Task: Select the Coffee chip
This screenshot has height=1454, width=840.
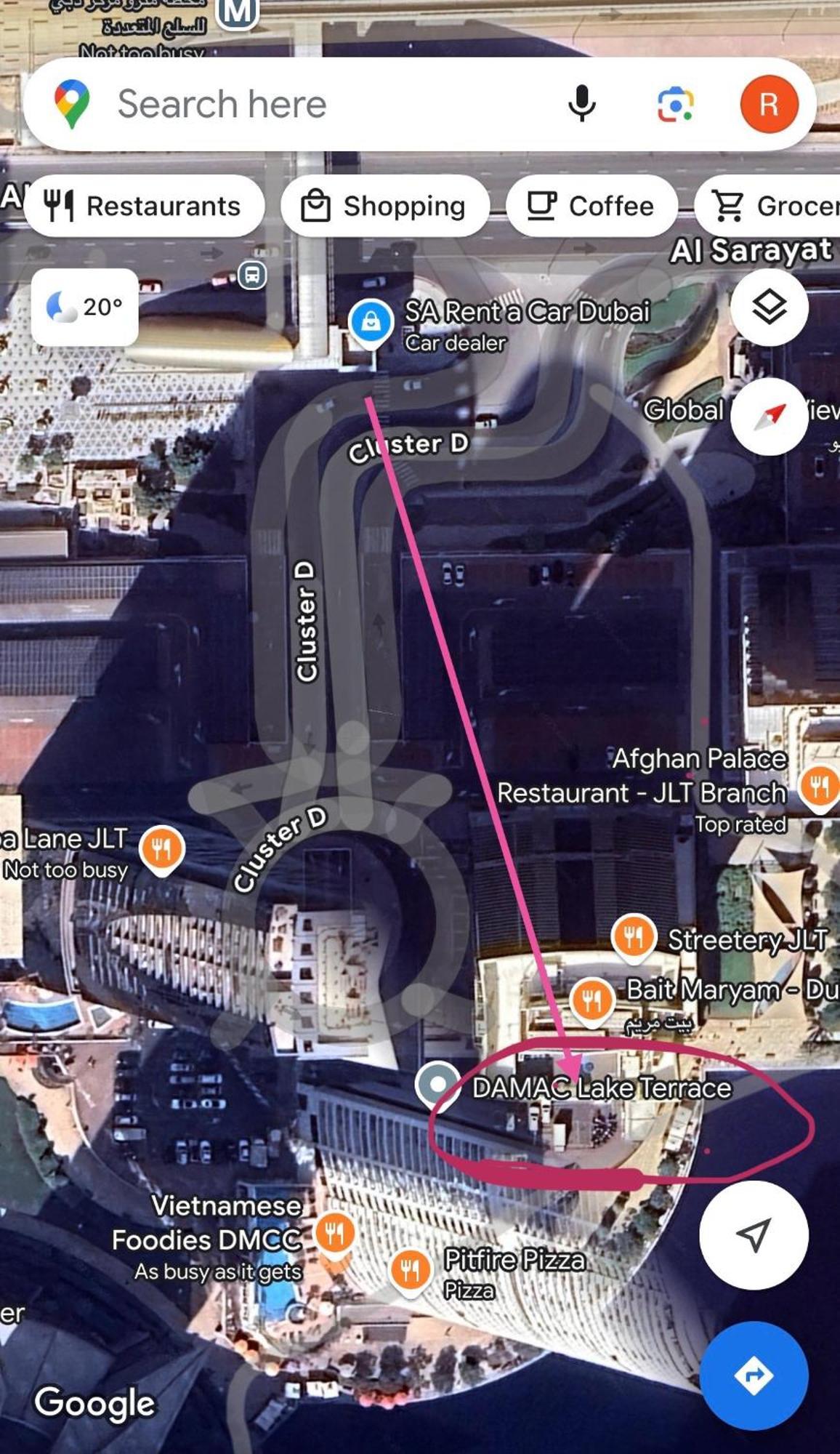Action: click(591, 206)
